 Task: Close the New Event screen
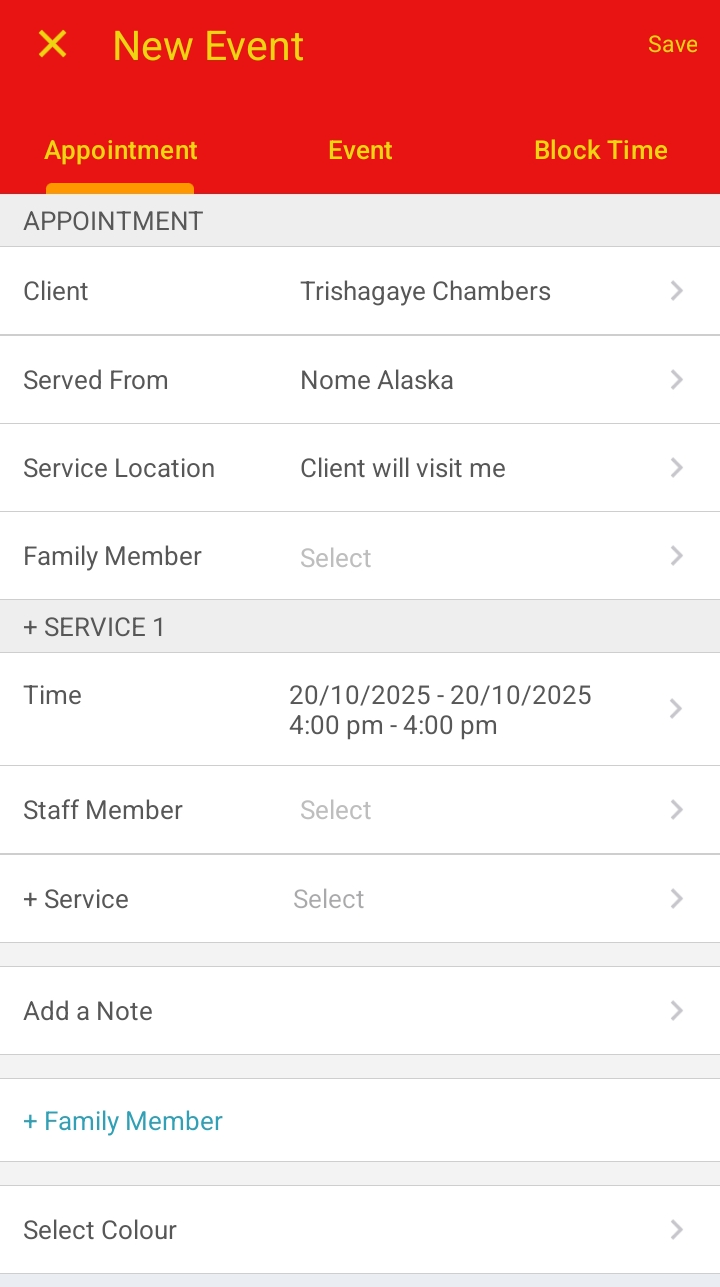52,45
